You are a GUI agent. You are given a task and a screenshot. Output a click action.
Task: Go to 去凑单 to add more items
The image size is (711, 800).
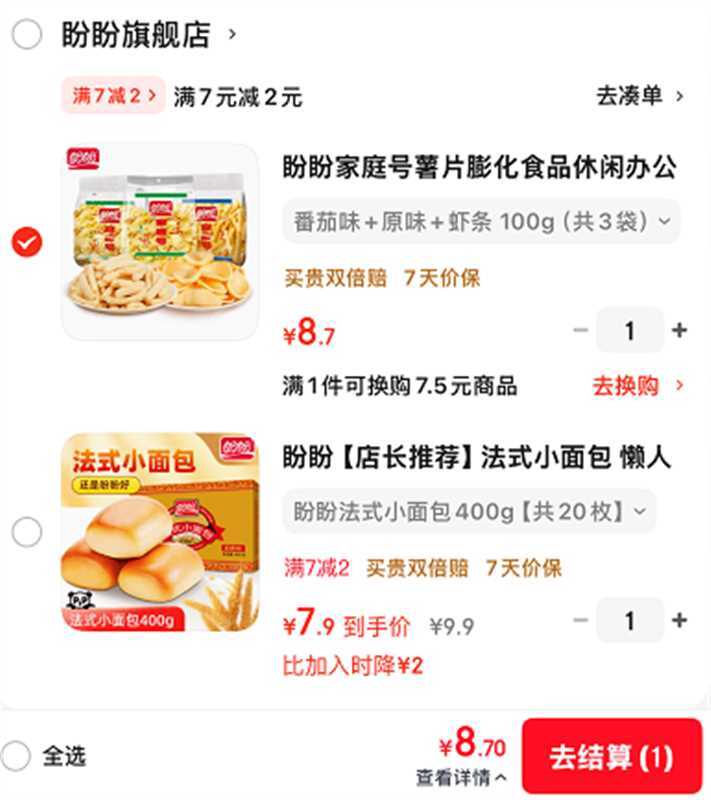tap(640, 96)
